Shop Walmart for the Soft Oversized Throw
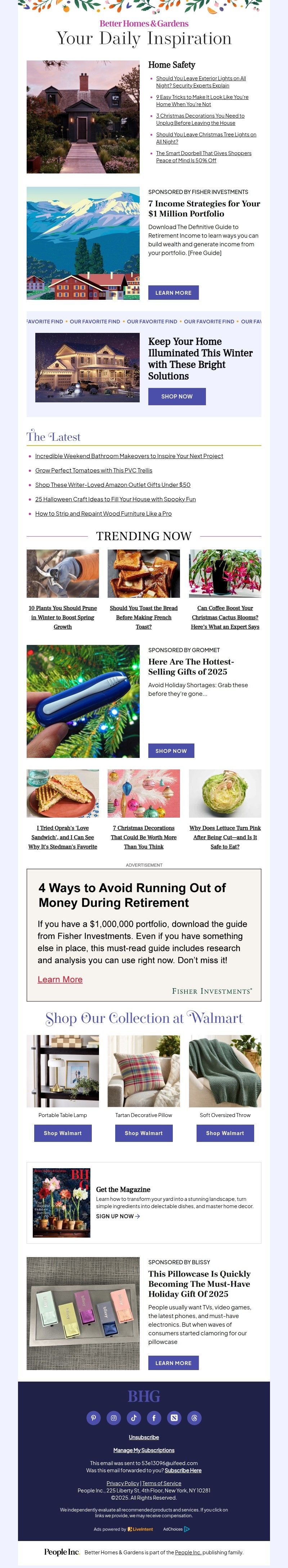This screenshot has height=1568, width=288. pyautogui.click(x=225, y=1133)
